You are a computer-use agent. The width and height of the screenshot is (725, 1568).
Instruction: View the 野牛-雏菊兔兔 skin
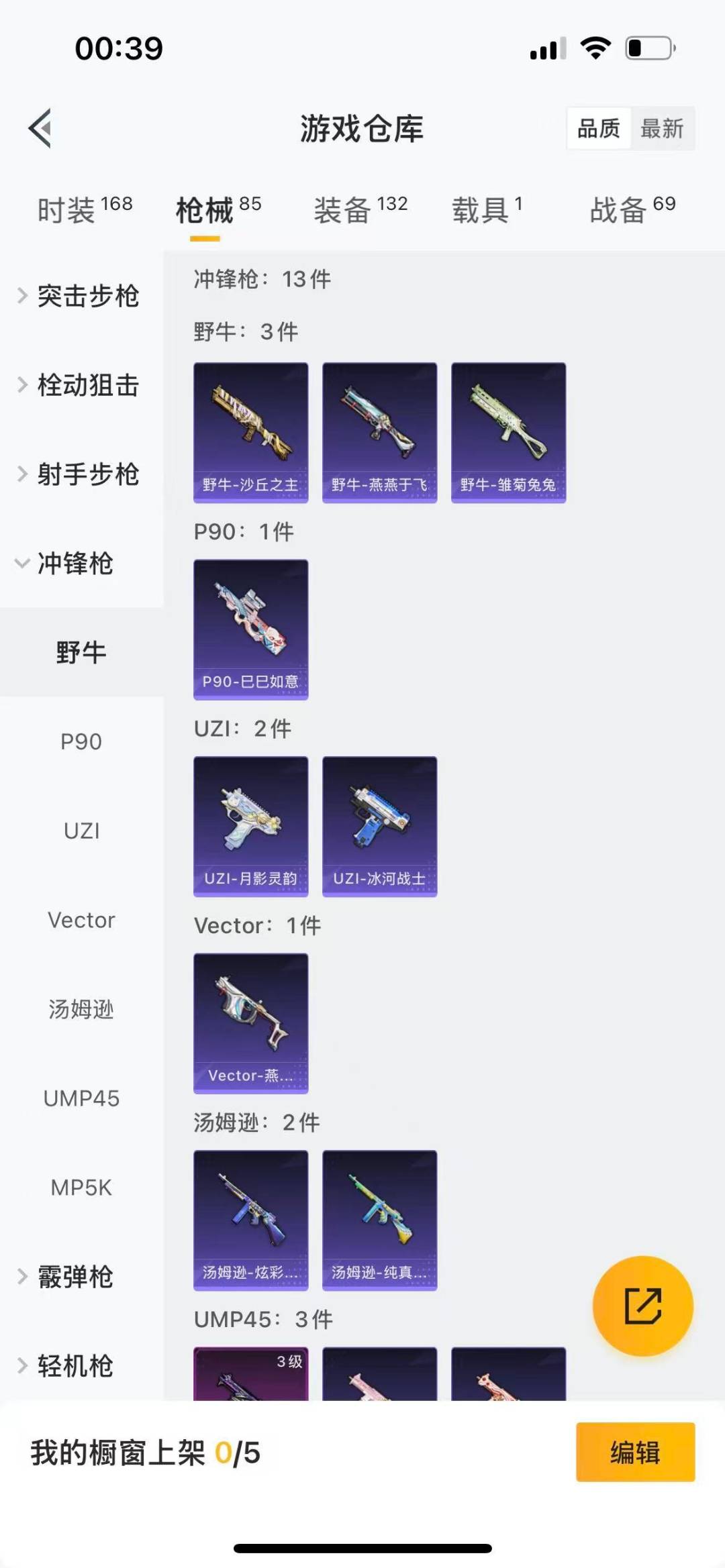pos(508,433)
